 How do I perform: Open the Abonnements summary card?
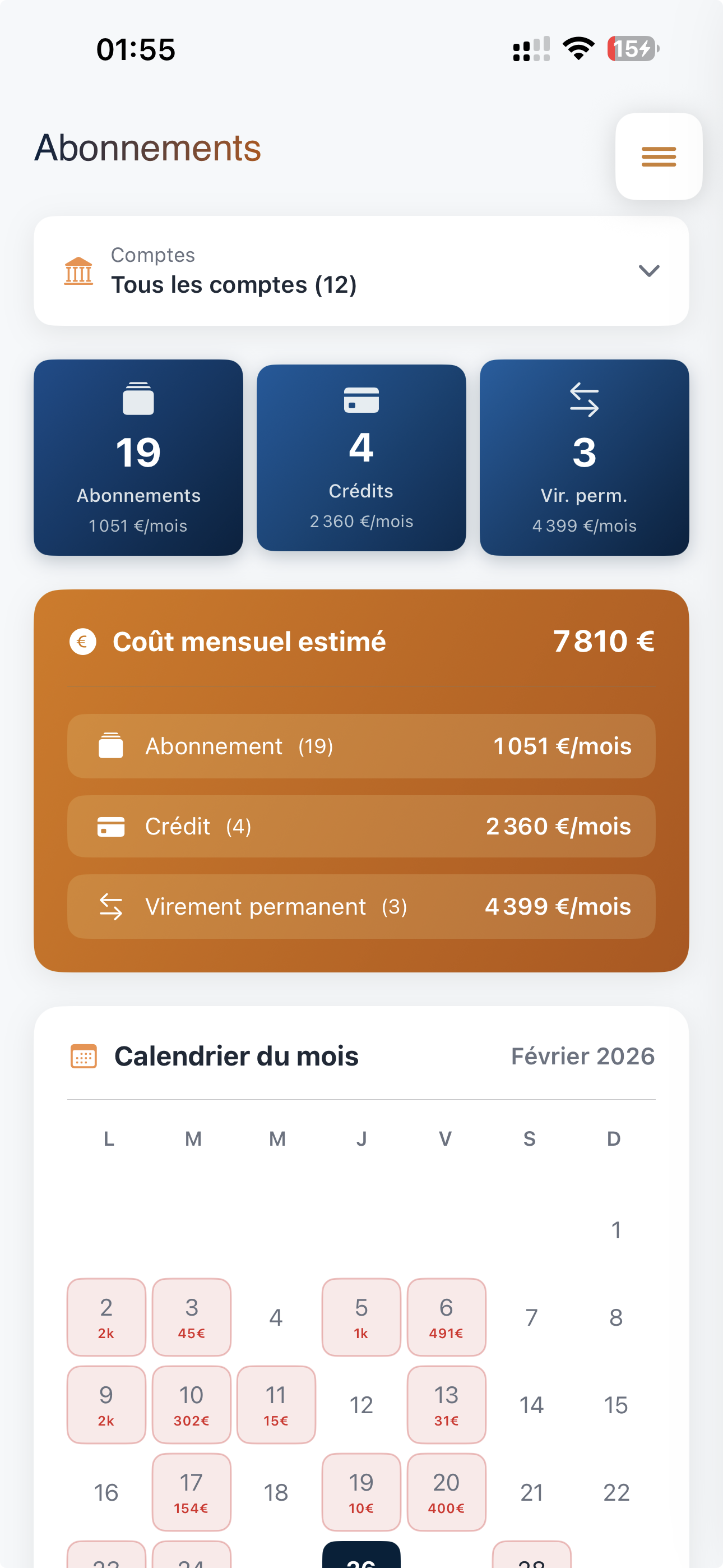tap(138, 458)
